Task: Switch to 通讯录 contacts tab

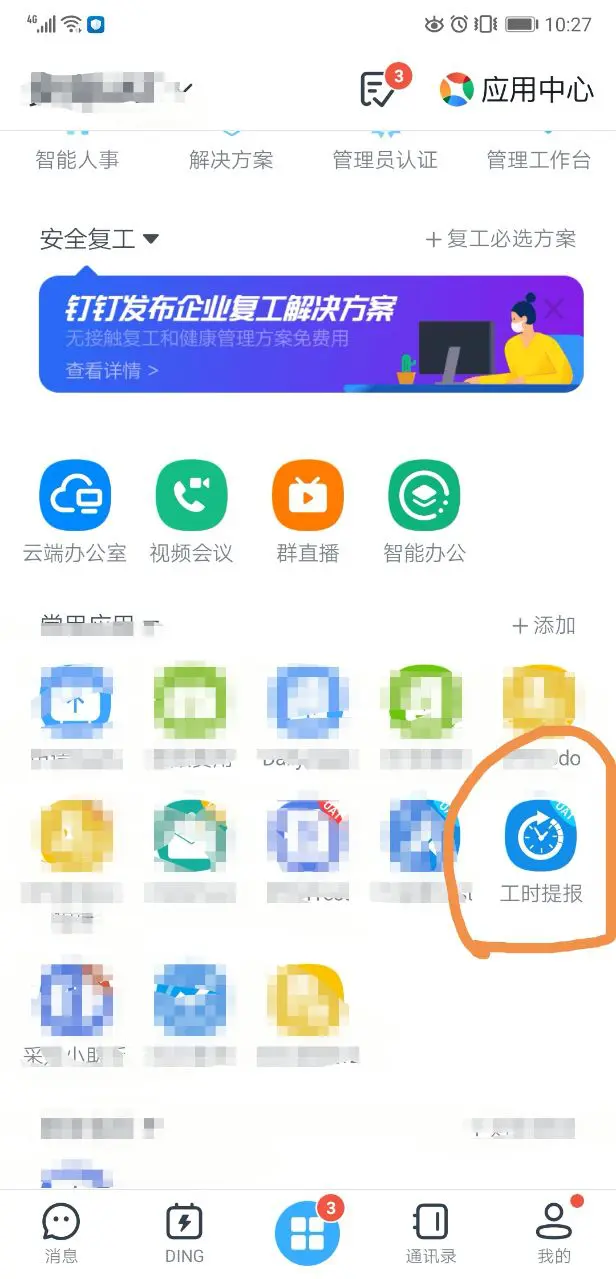Action: (431, 1232)
